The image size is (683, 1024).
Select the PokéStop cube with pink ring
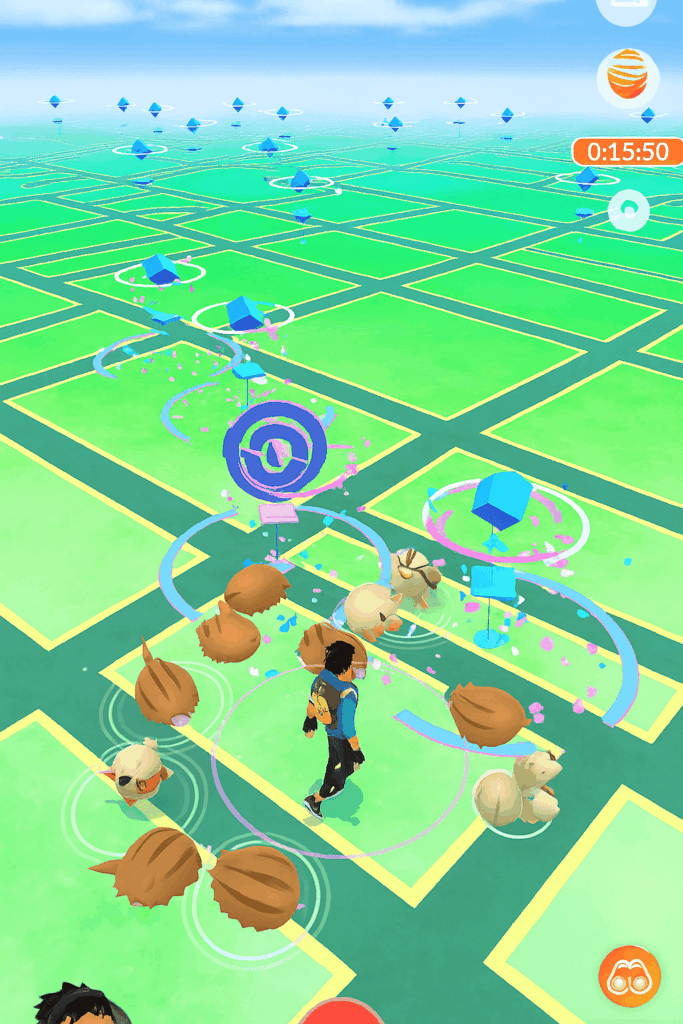(x=500, y=500)
